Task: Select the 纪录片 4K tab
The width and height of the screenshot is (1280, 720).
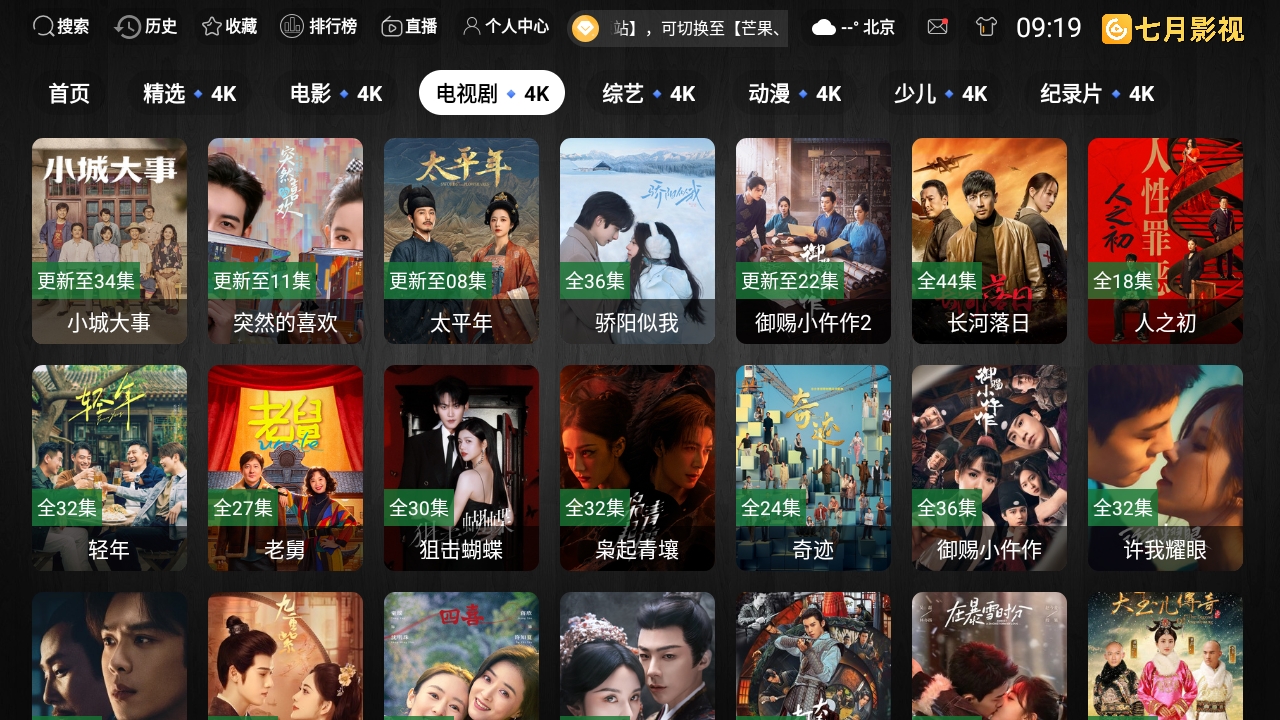Action: pyautogui.click(x=1097, y=93)
